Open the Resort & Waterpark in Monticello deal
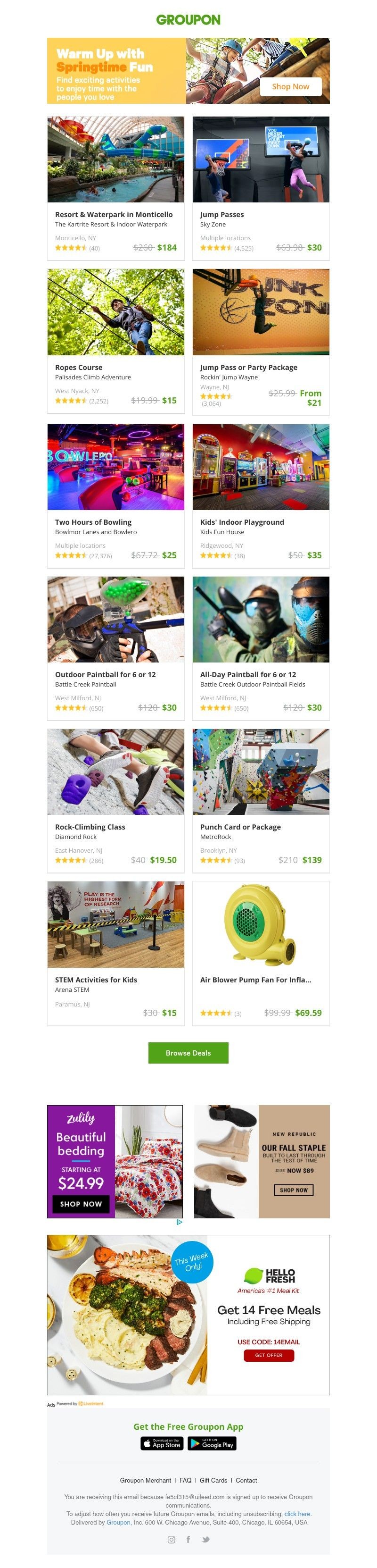 [114, 214]
